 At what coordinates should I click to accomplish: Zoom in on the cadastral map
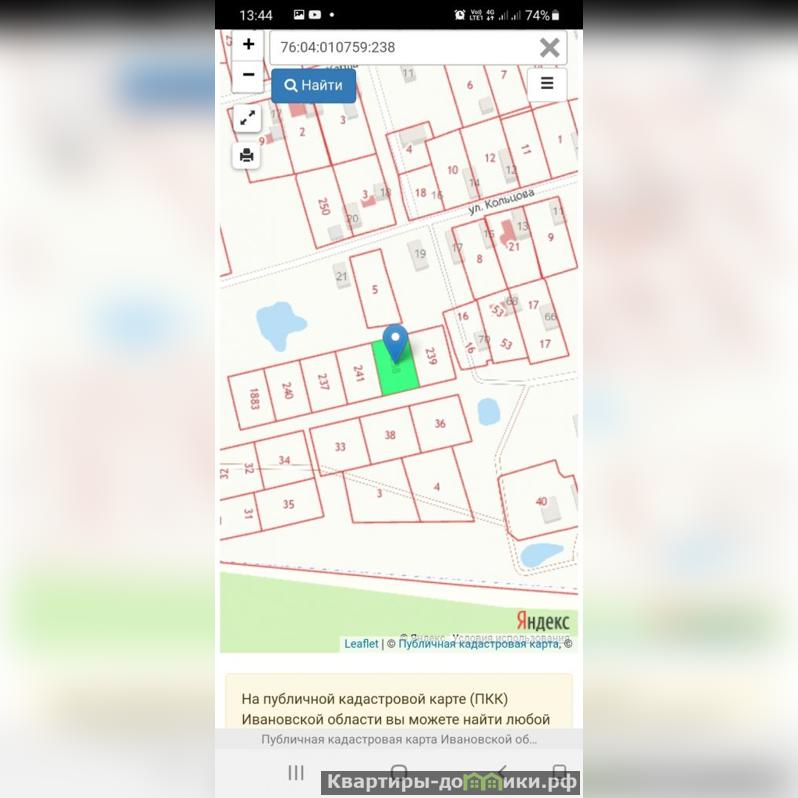click(x=248, y=44)
